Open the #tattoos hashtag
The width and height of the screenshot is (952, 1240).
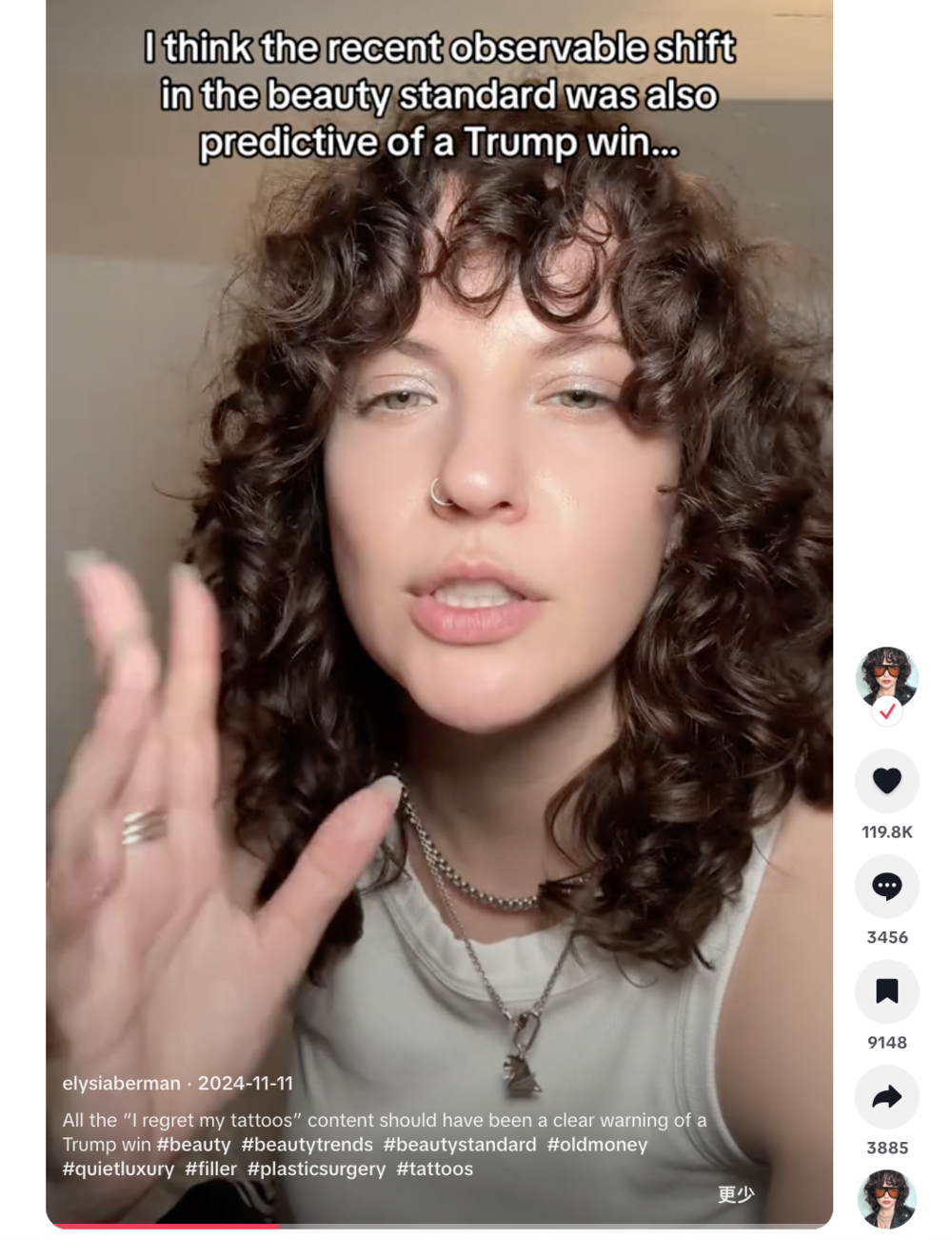click(434, 1170)
